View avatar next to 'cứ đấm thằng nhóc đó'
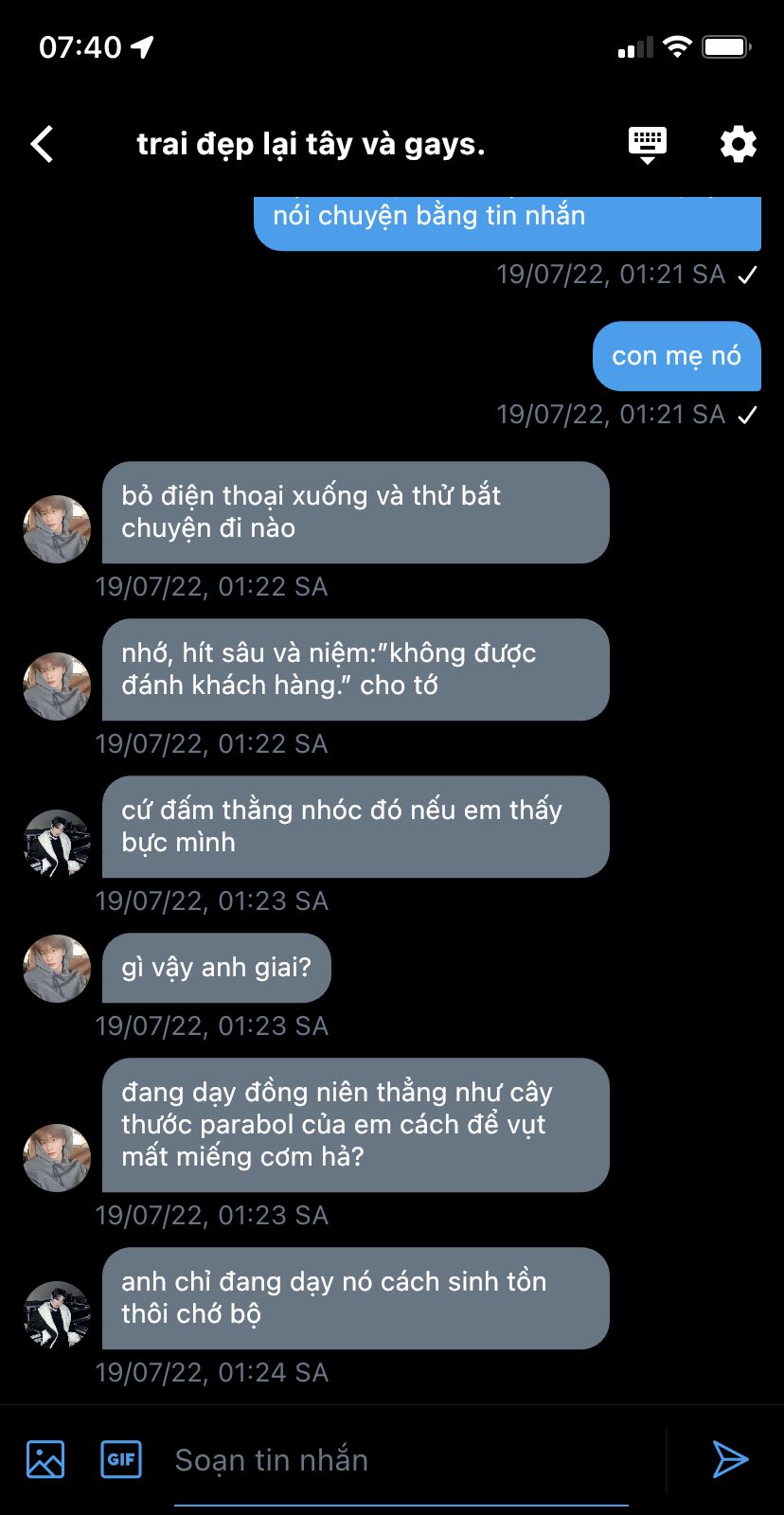This screenshot has width=784, height=1515. point(57,843)
